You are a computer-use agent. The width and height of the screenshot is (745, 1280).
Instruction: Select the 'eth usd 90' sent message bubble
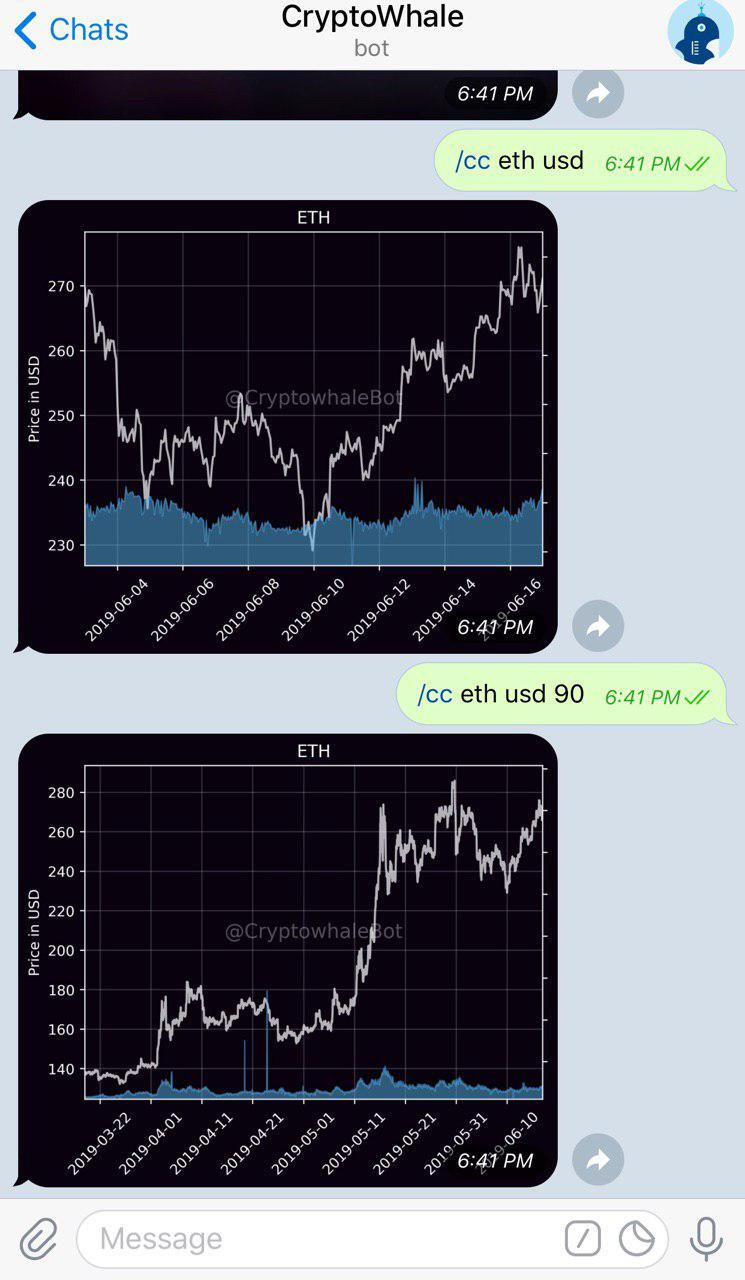tap(560, 694)
